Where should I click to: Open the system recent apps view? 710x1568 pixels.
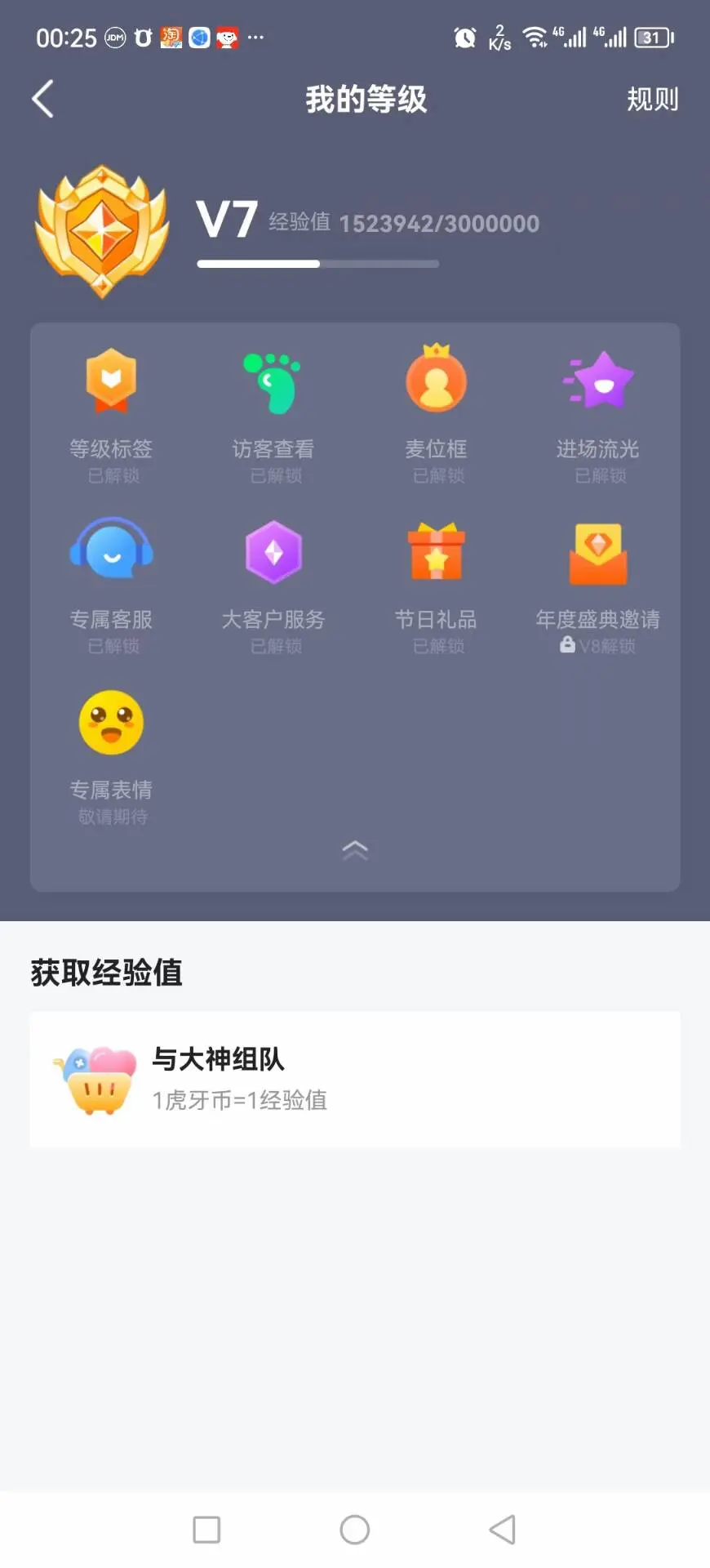(x=206, y=1530)
